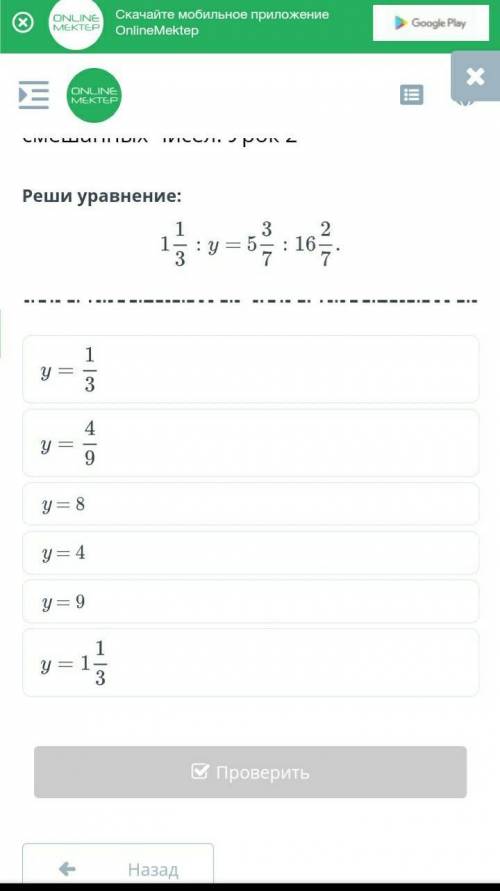This screenshot has height=891, width=500.
Task: Select answer y = 1/3
Action: coord(251,369)
